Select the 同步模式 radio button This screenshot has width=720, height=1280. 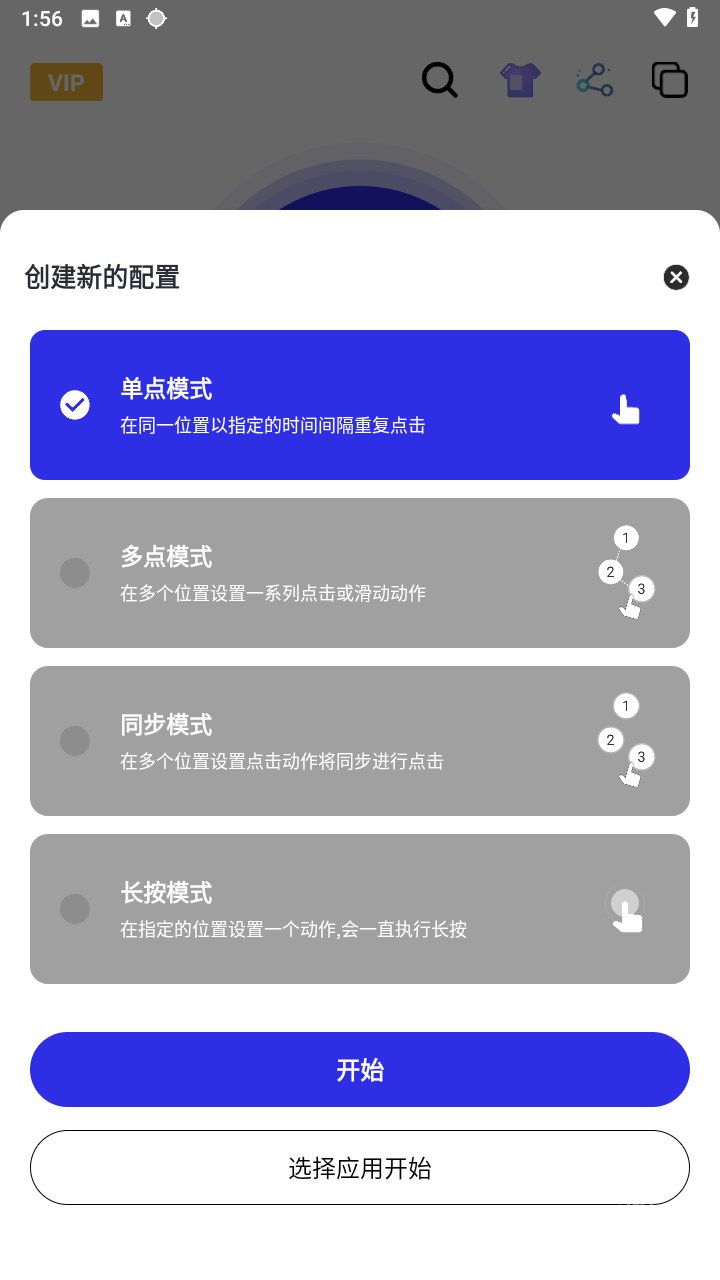(75, 740)
